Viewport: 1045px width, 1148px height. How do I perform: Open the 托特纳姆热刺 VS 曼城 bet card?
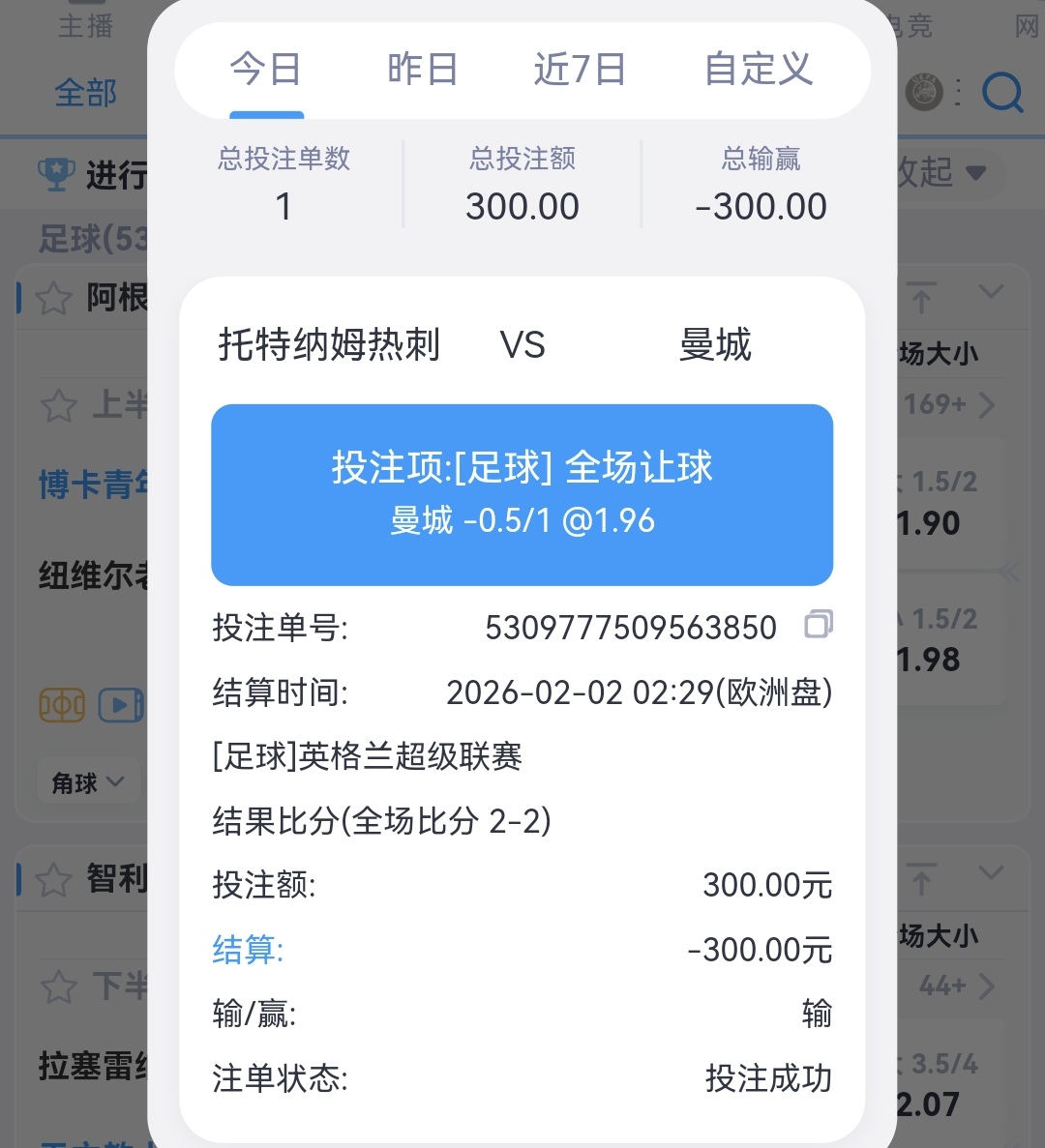pyautogui.click(x=522, y=345)
